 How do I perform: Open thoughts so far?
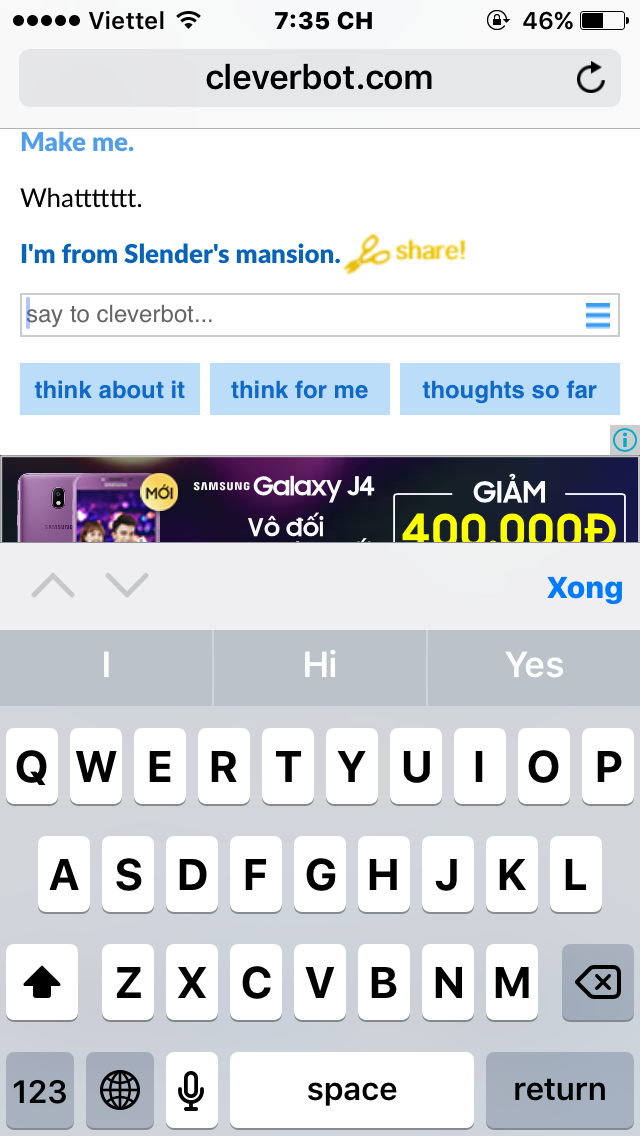click(x=509, y=390)
